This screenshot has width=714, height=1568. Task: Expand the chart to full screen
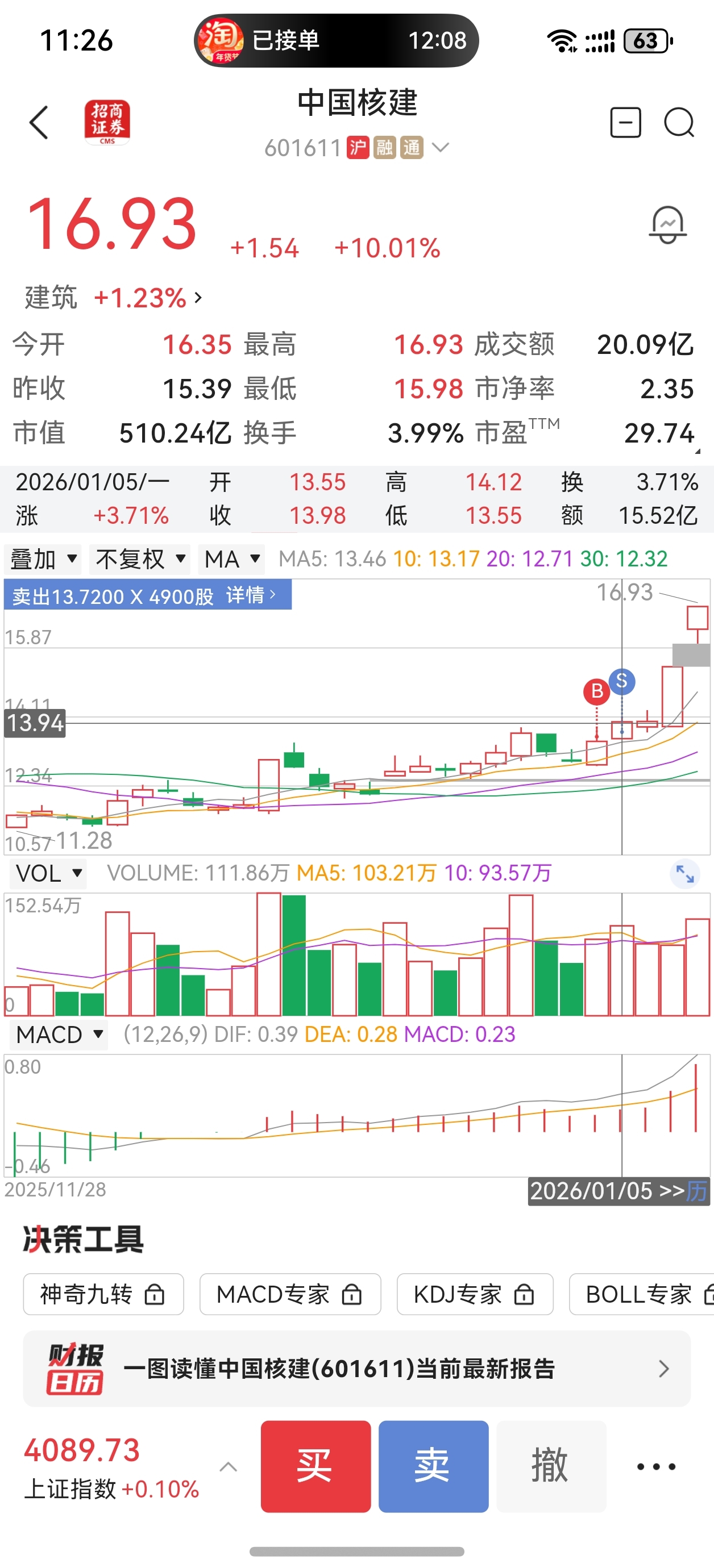[685, 874]
